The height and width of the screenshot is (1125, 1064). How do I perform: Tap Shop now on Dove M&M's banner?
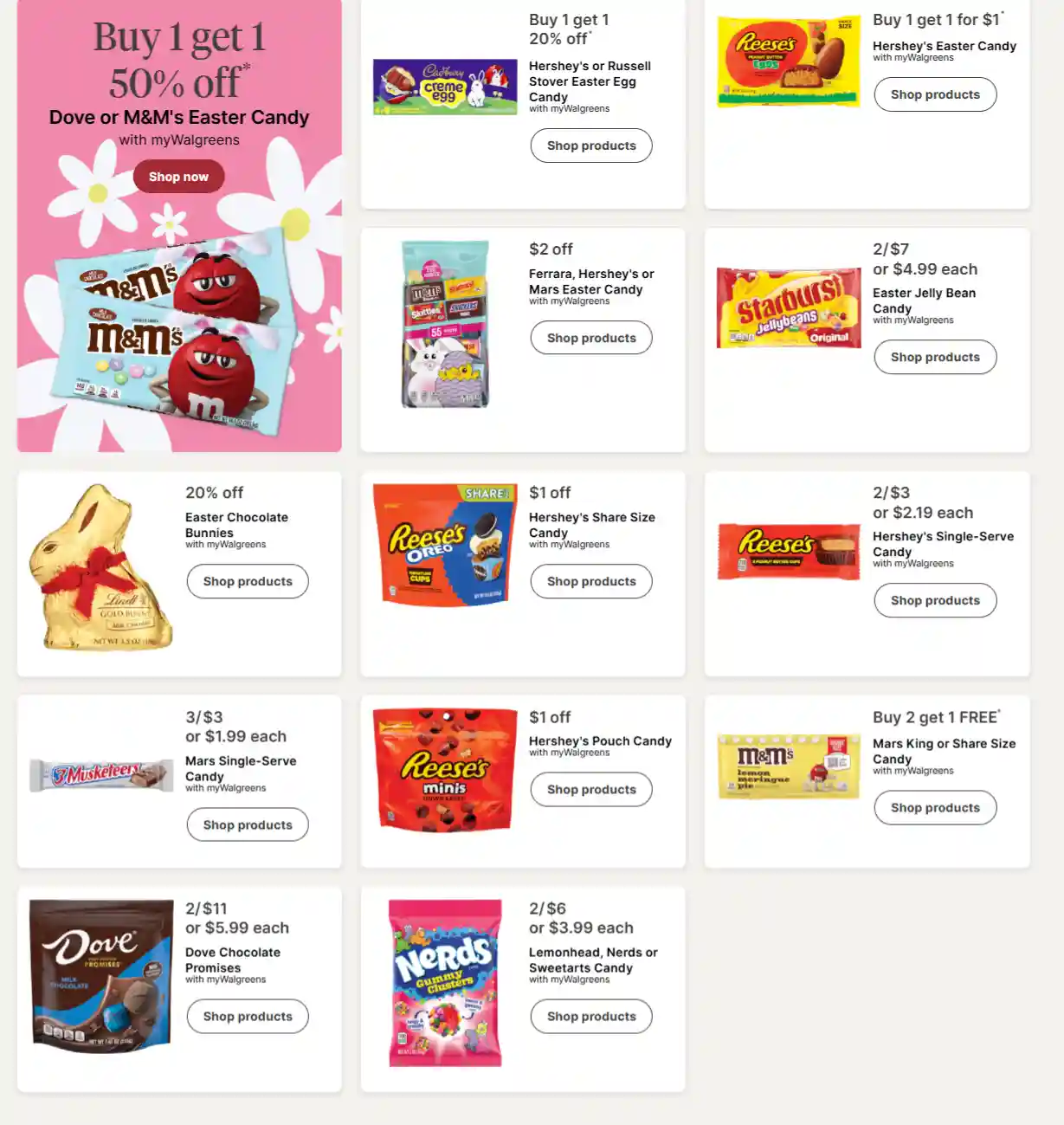[178, 177]
